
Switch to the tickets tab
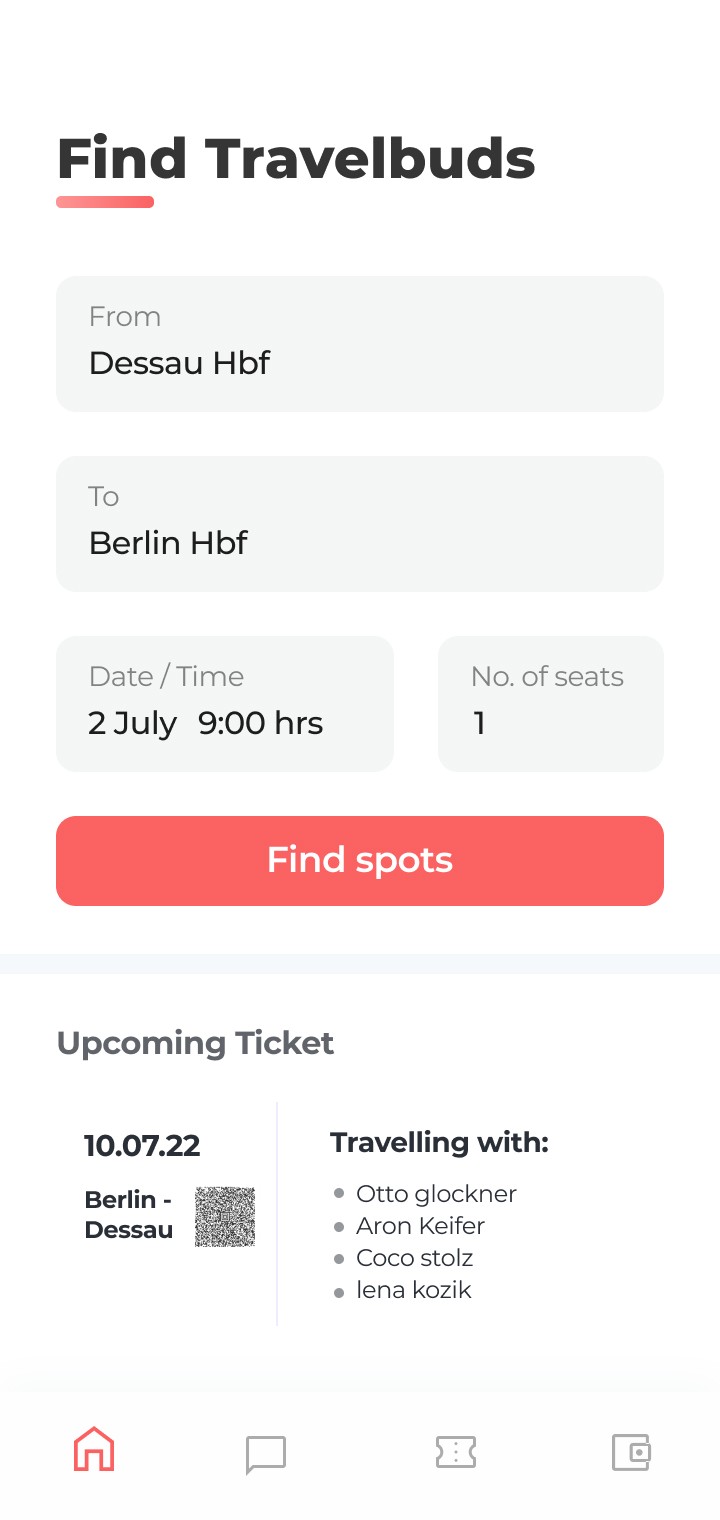(x=456, y=1452)
